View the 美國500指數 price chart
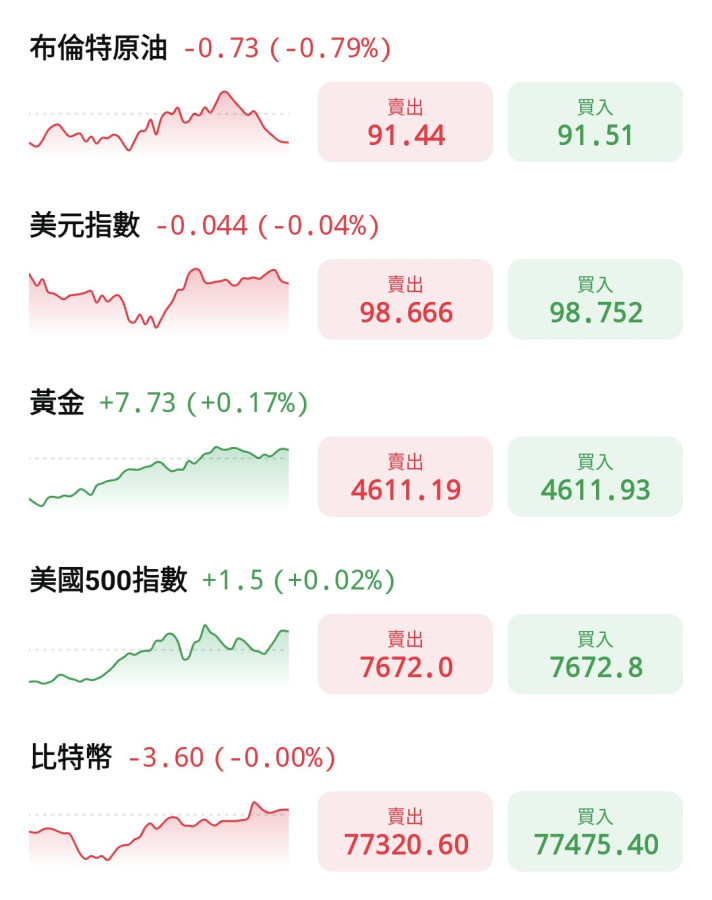 [x=159, y=655]
